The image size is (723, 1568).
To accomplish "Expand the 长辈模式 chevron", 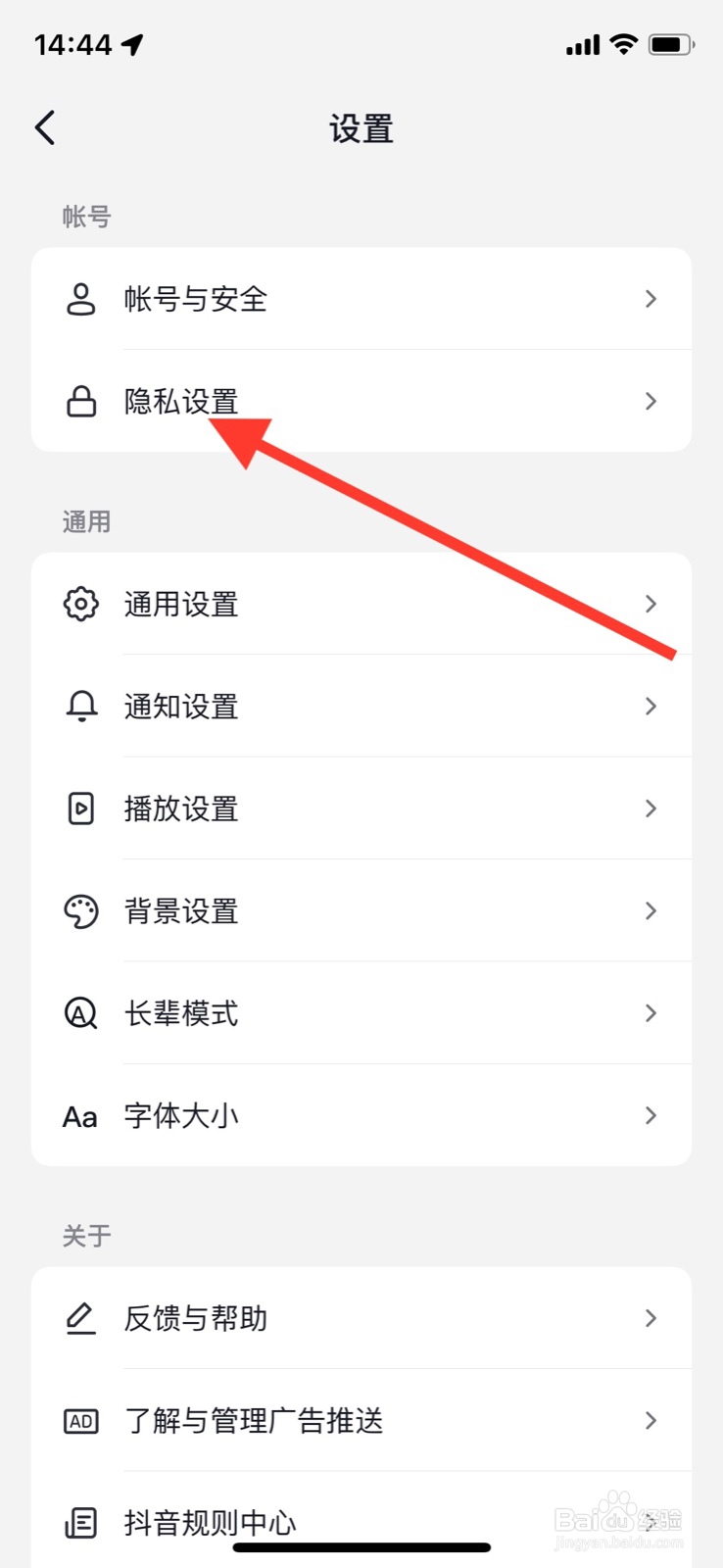I will (650, 1013).
